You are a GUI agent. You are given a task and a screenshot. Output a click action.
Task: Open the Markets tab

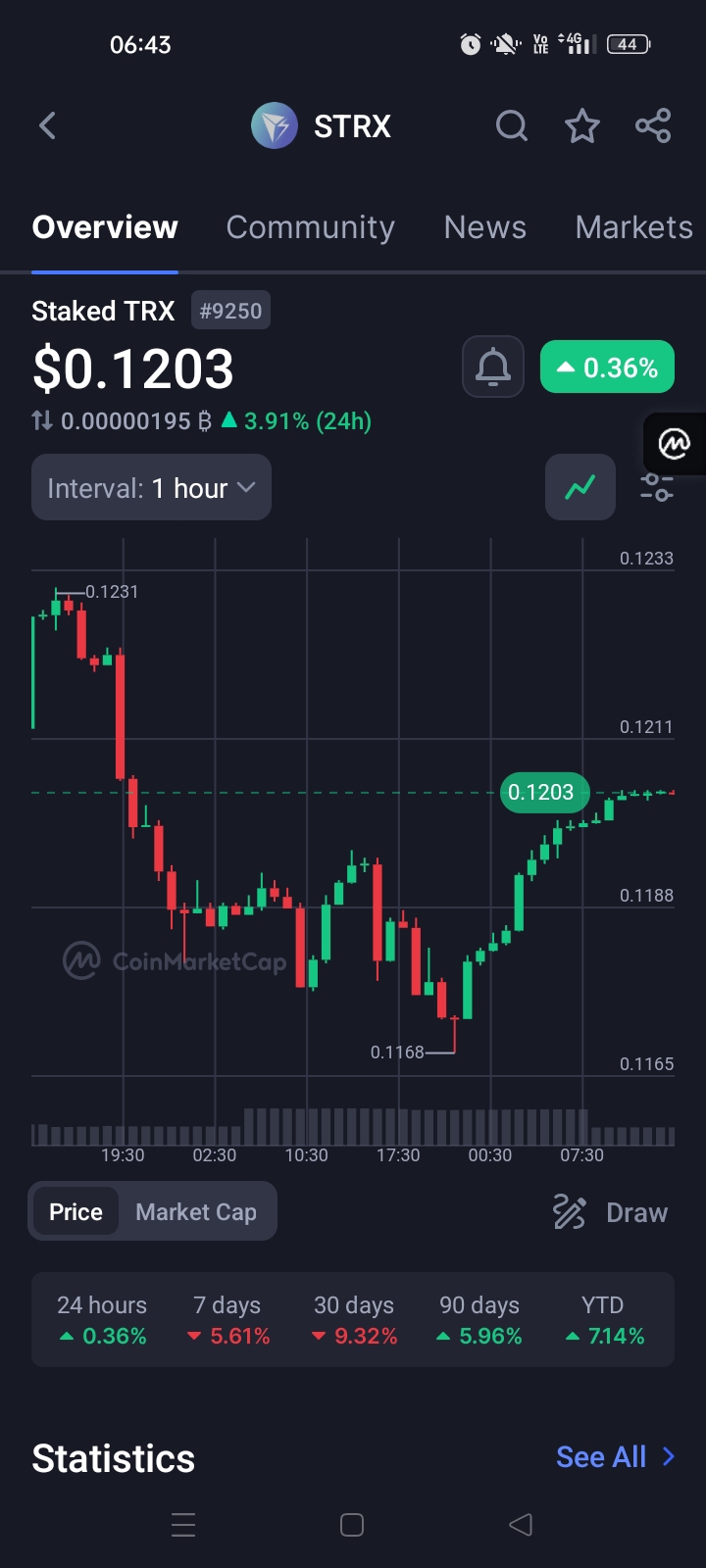(x=633, y=227)
